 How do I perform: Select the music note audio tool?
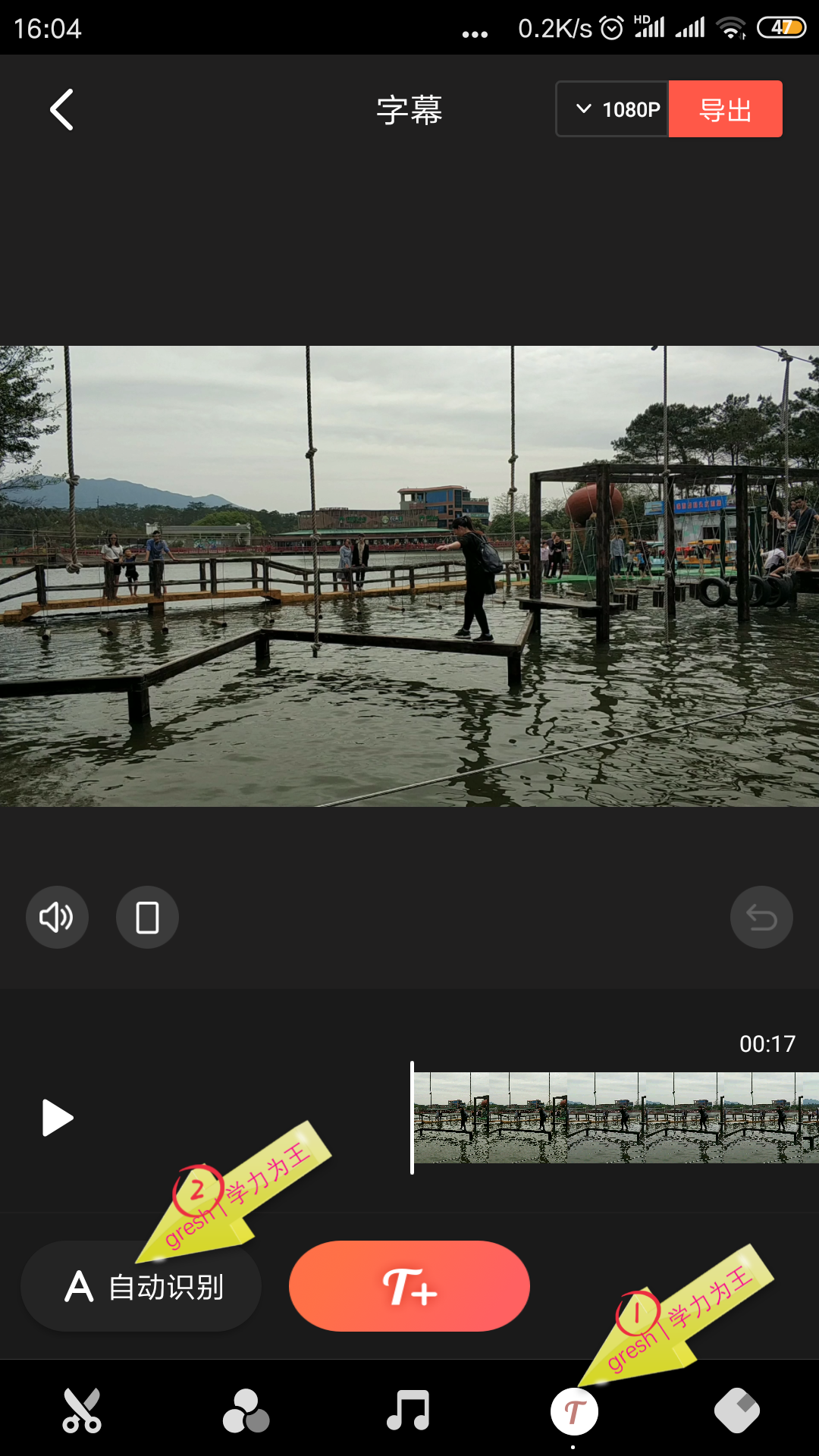pyautogui.click(x=409, y=1410)
